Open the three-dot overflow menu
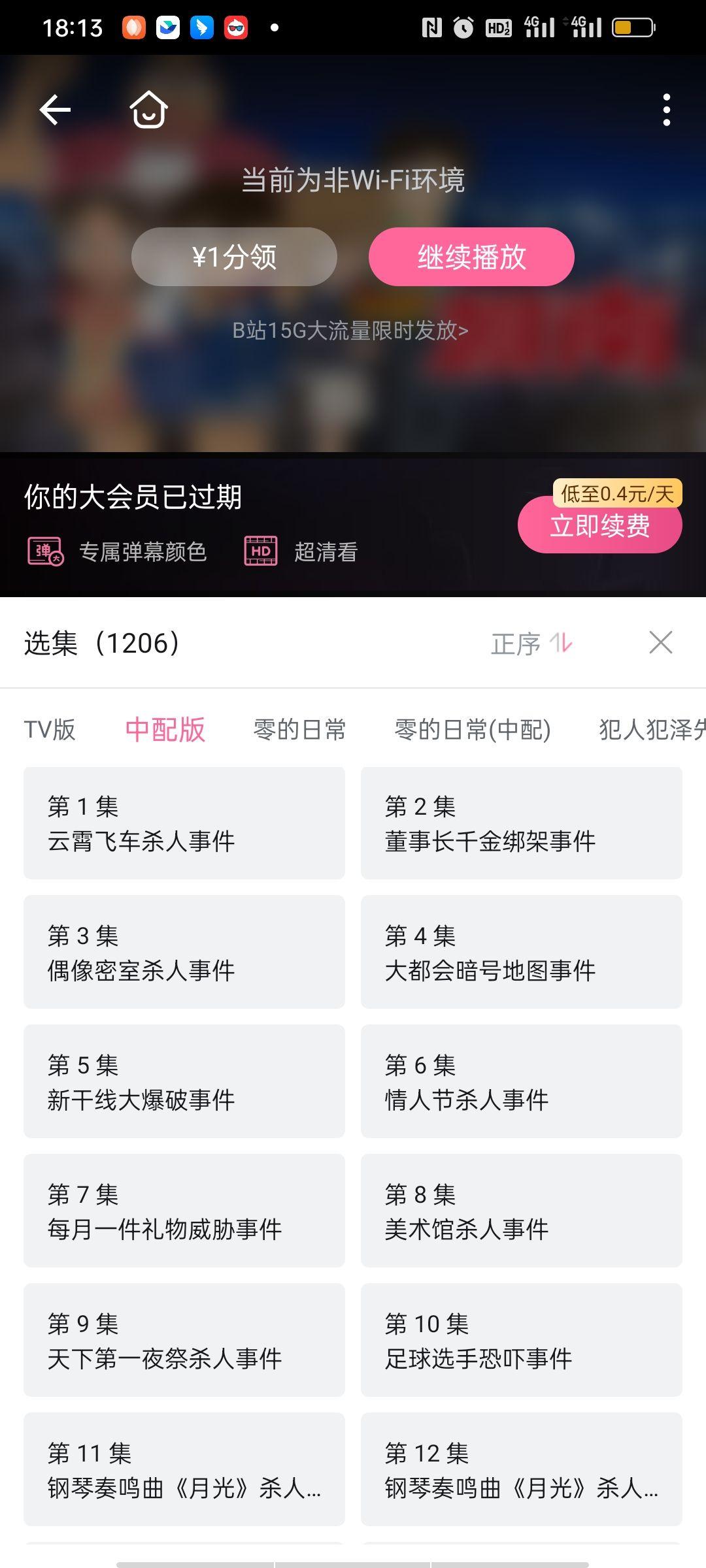The height and width of the screenshot is (1568, 706). click(666, 109)
